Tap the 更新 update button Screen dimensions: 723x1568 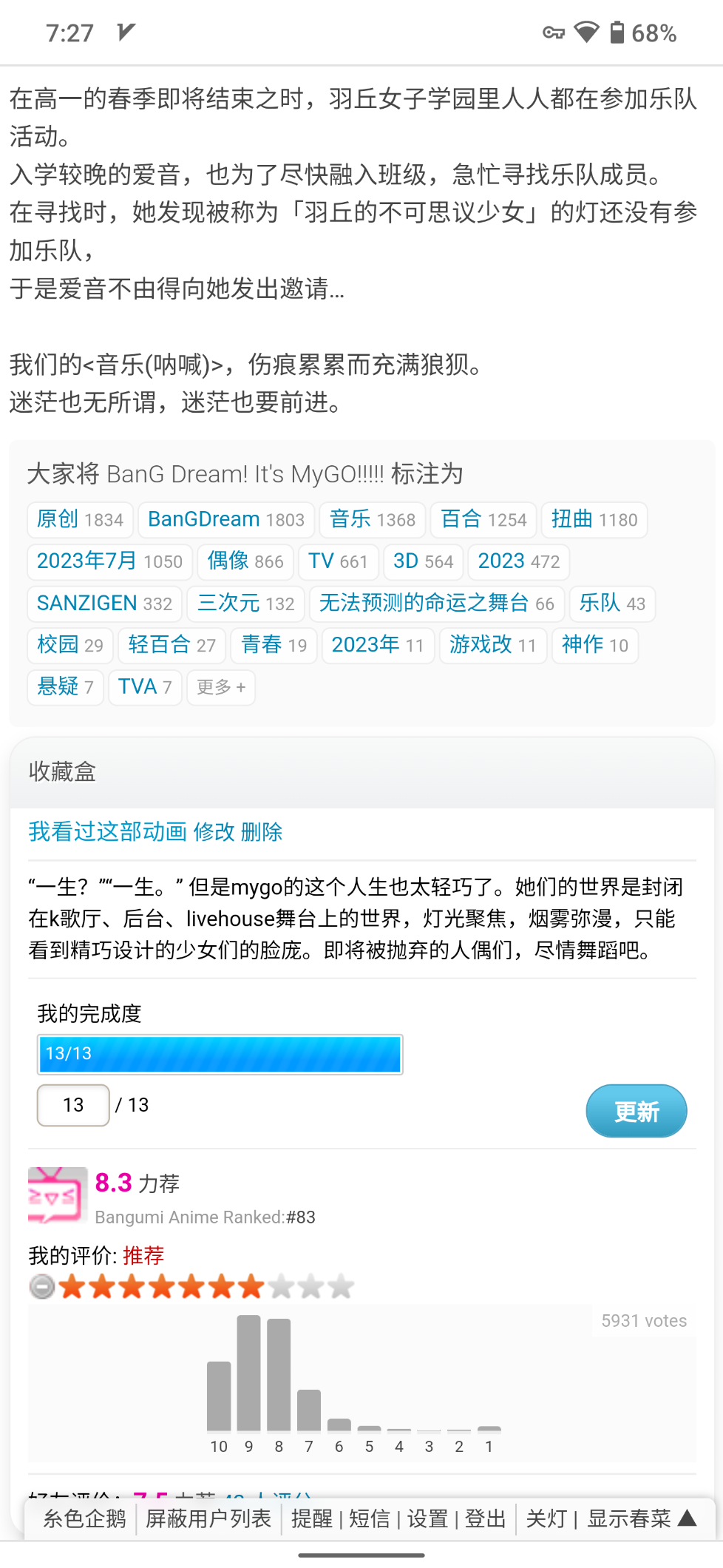(x=636, y=1111)
